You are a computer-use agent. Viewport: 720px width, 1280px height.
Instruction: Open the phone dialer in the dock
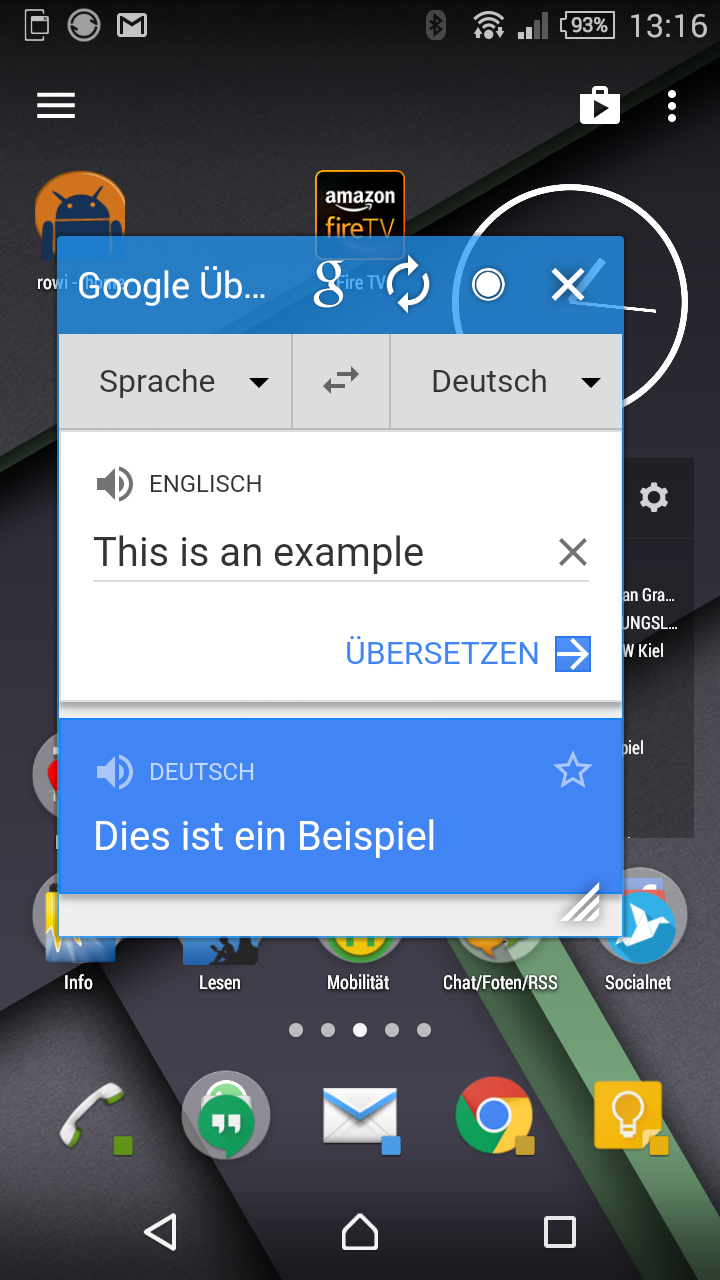pos(92,1114)
